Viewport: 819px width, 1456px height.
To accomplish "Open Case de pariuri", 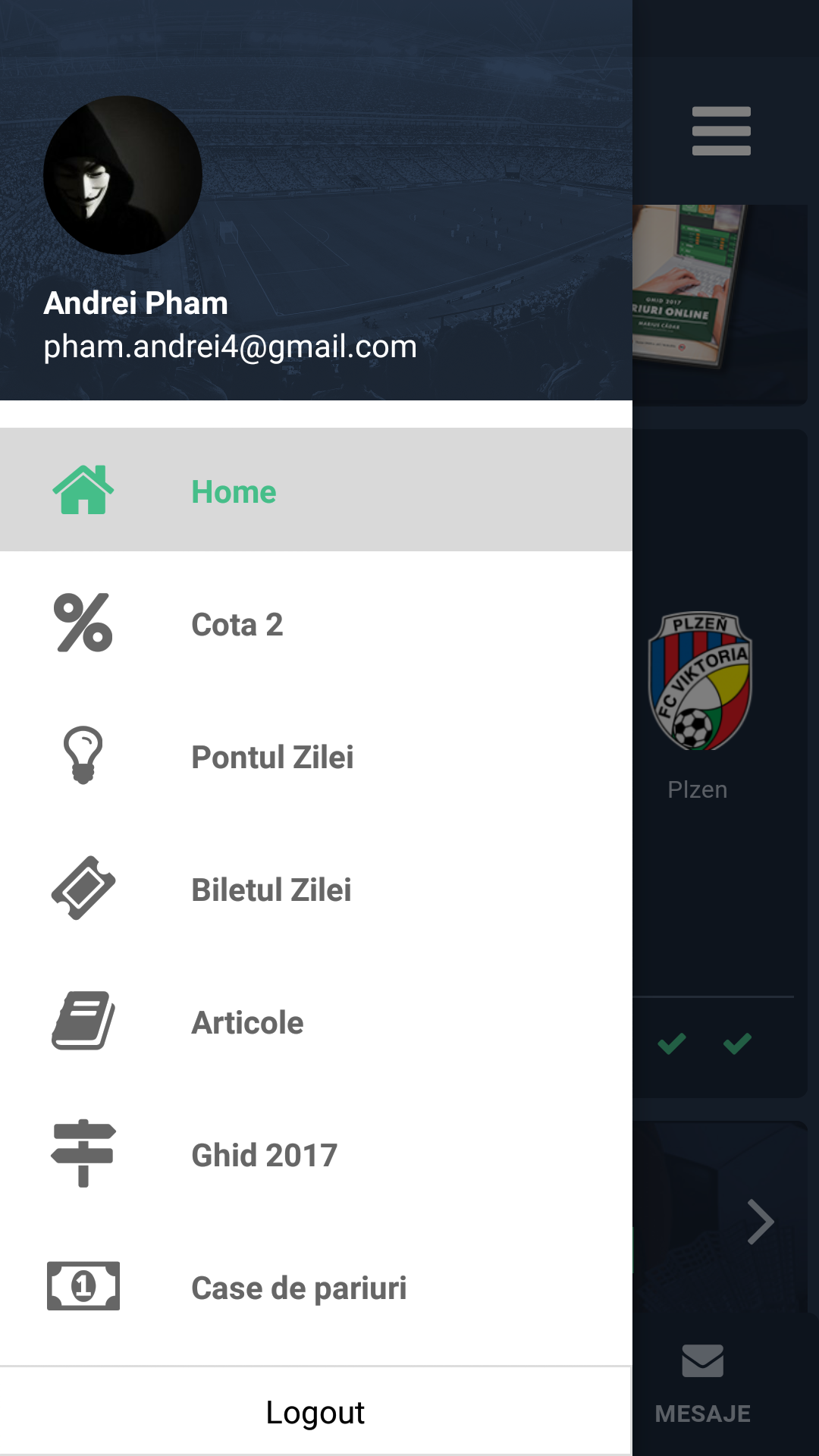I will pos(316,1287).
